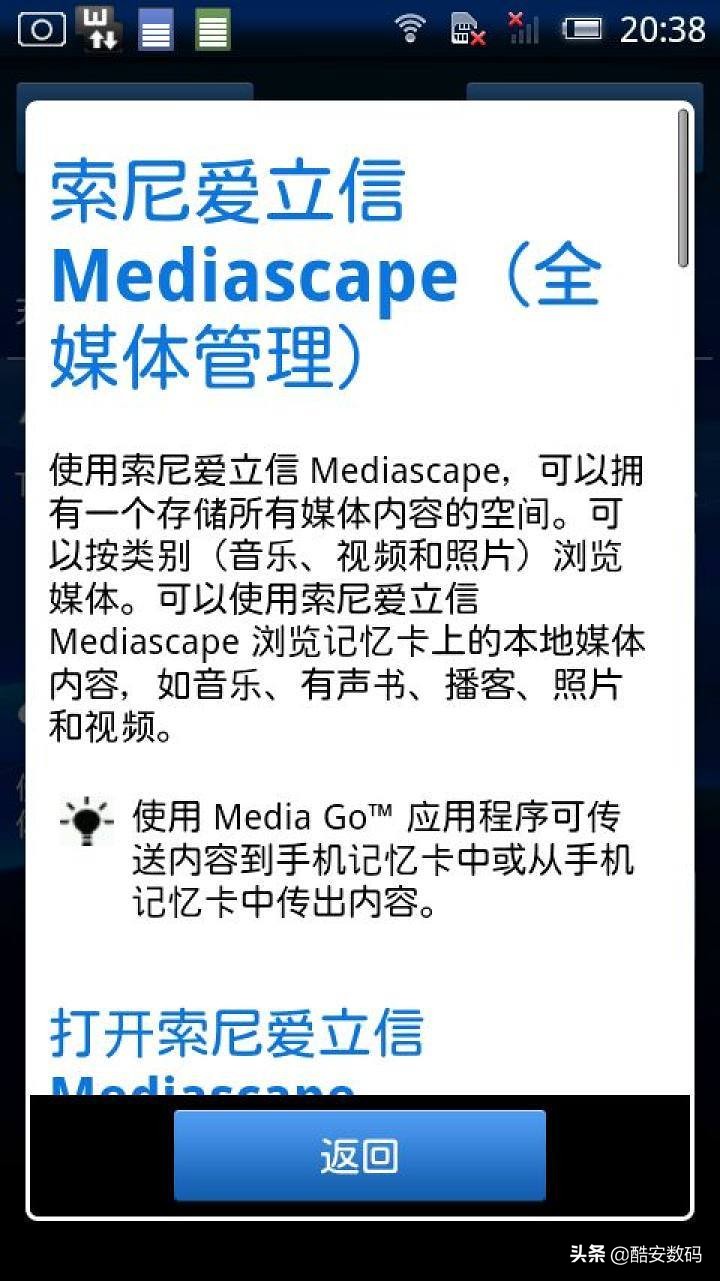This screenshot has height=1281, width=720.
Task: Tap the bottom bar containing the back button
Action: [360, 1155]
